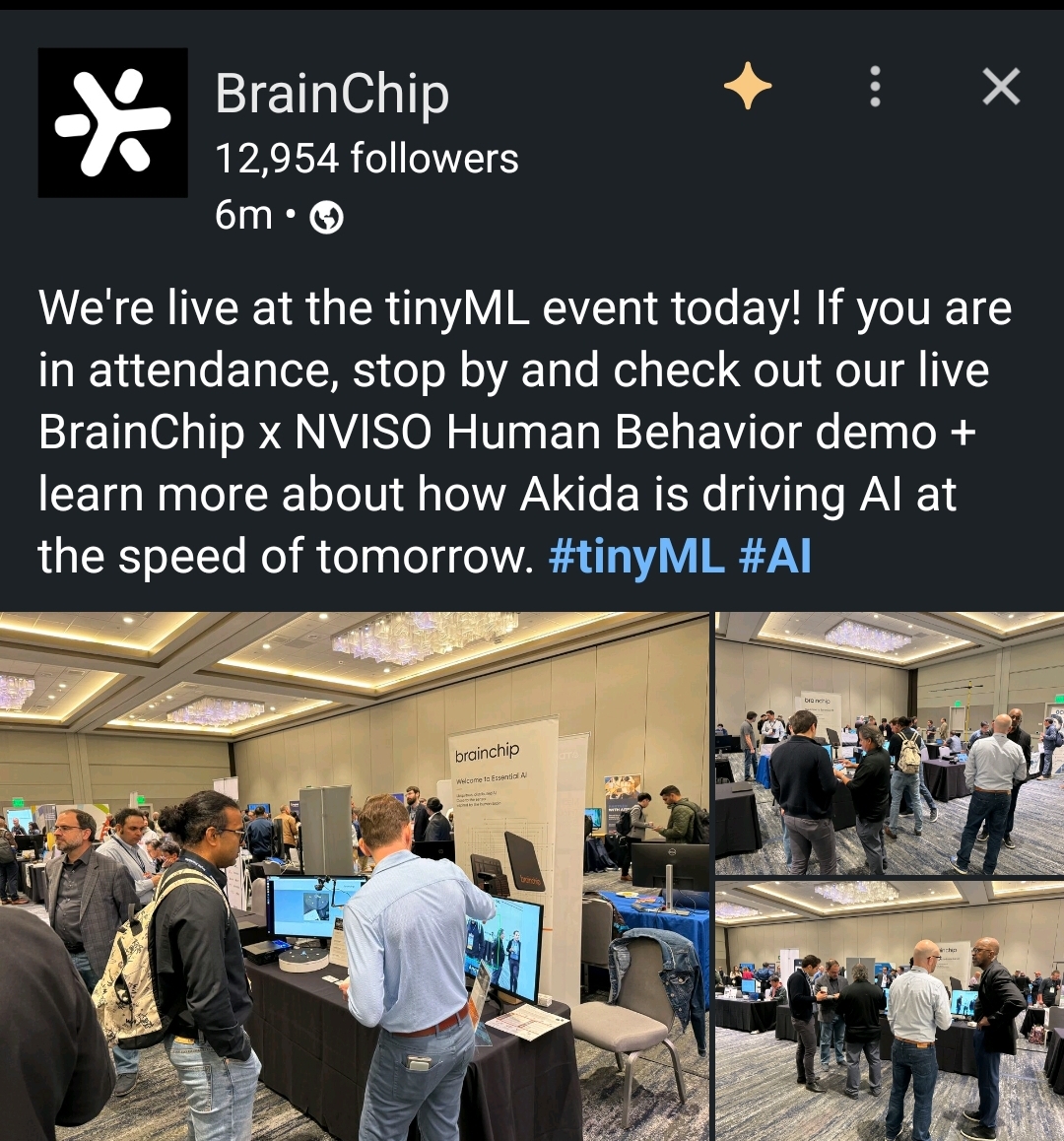Tap the gold sparkle AI icon
Viewport: 1064px width, 1141px height.
[x=748, y=87]
